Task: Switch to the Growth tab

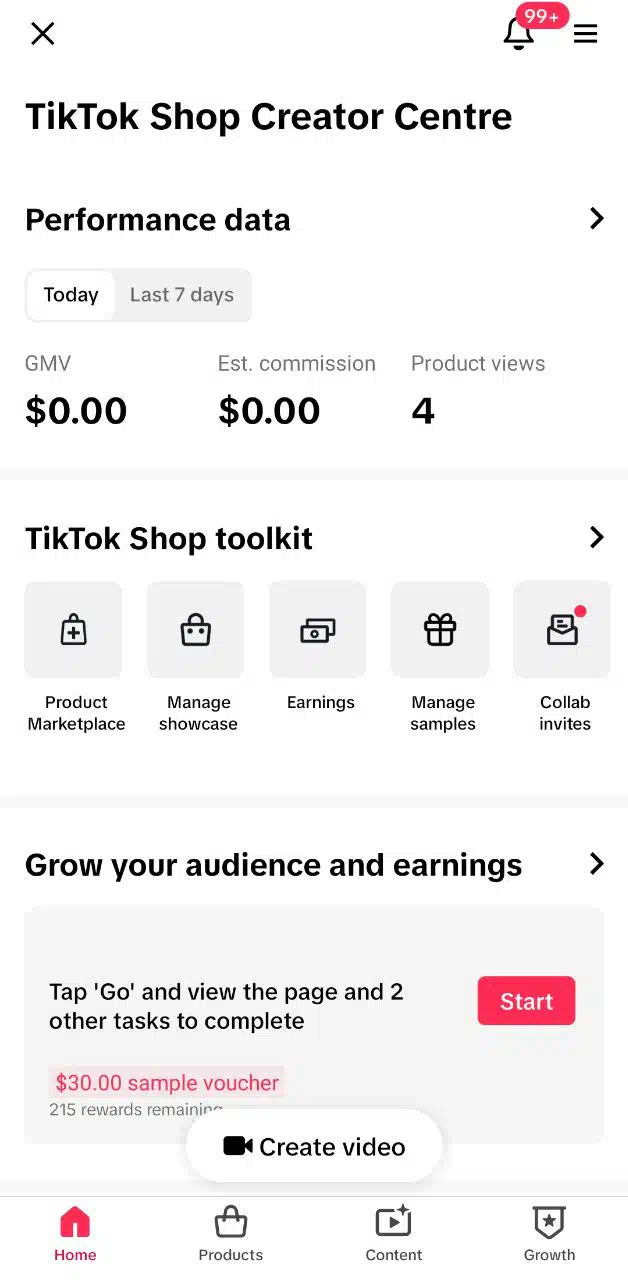Action: click(x=549, y=1234)
